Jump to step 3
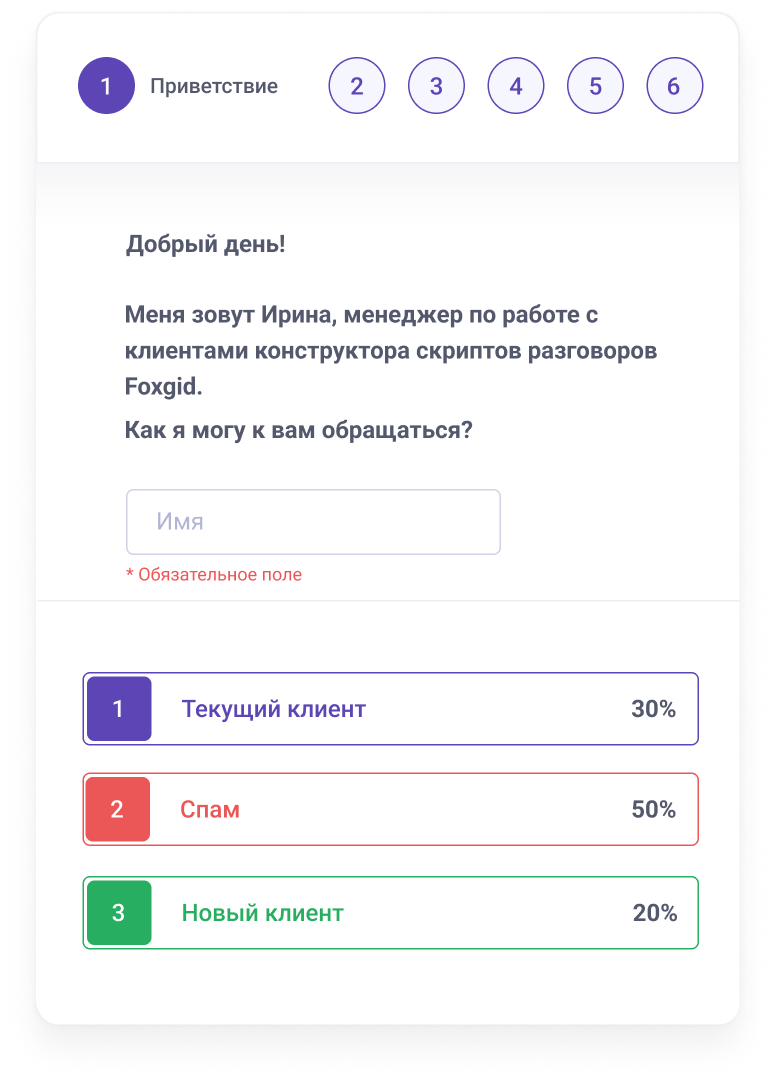The image size is (776, 1083). tap(436, 86)
